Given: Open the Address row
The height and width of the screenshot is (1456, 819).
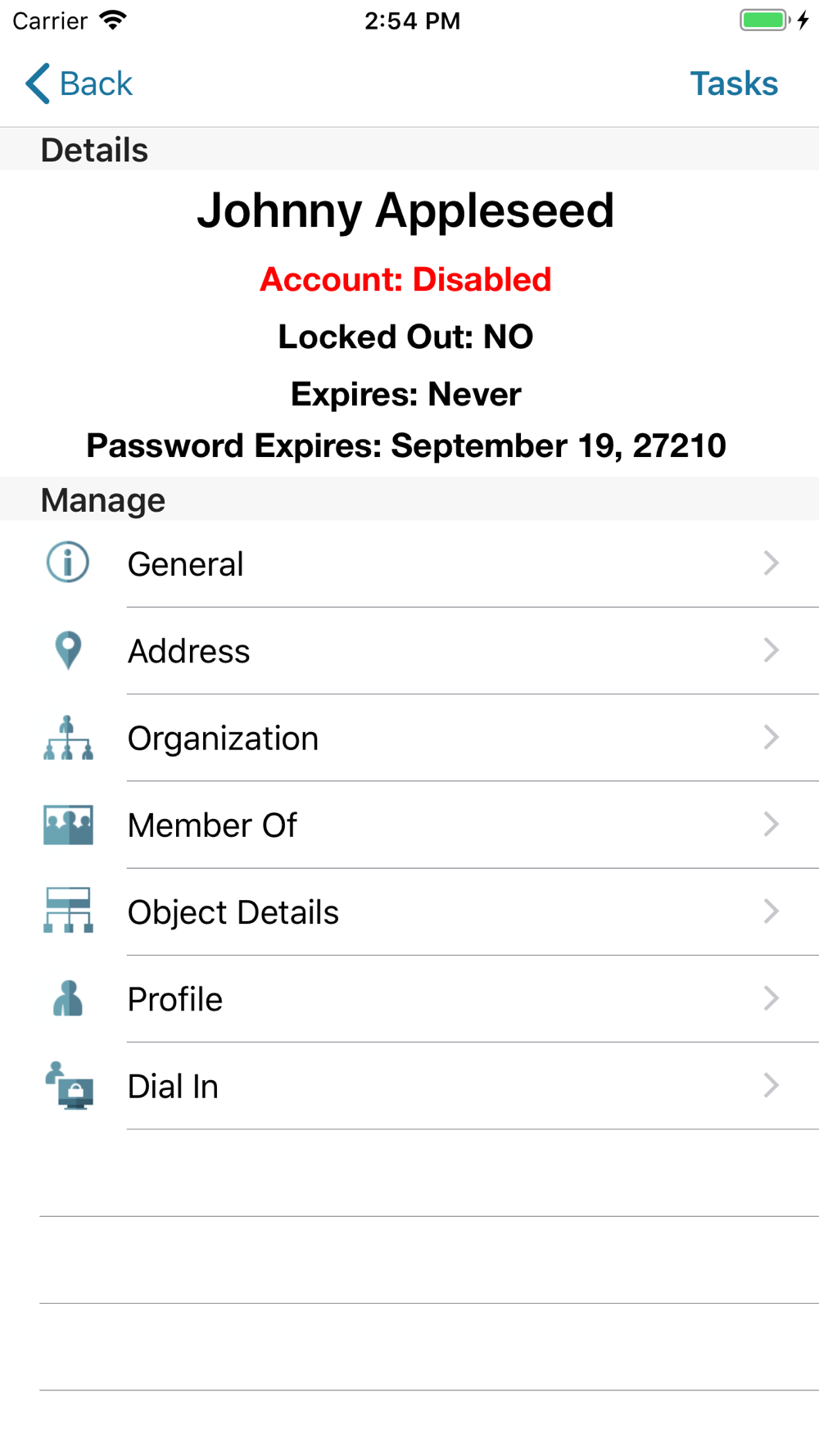Looking at the screenshot, I should click(x=409, y=651).
